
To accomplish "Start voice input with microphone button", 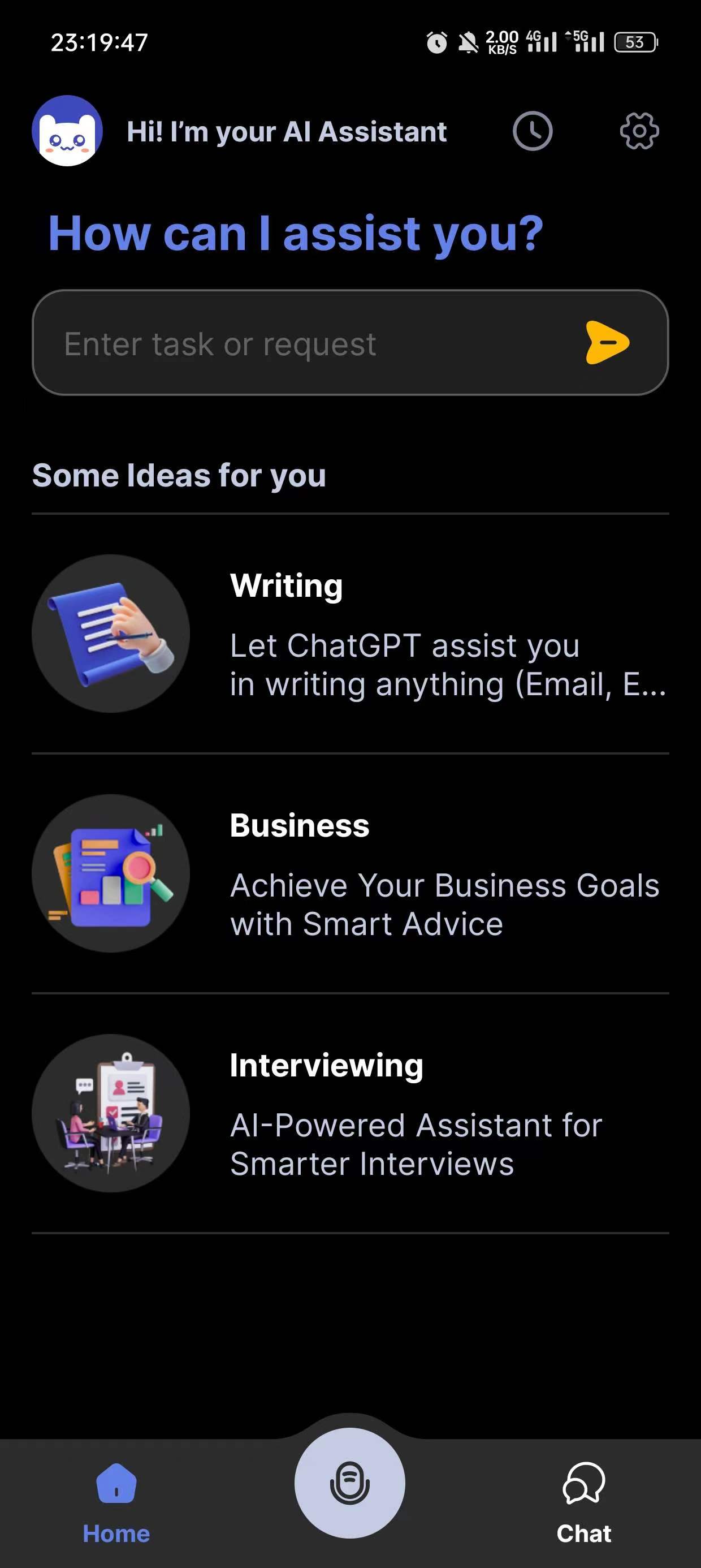I will [350, 1483].
